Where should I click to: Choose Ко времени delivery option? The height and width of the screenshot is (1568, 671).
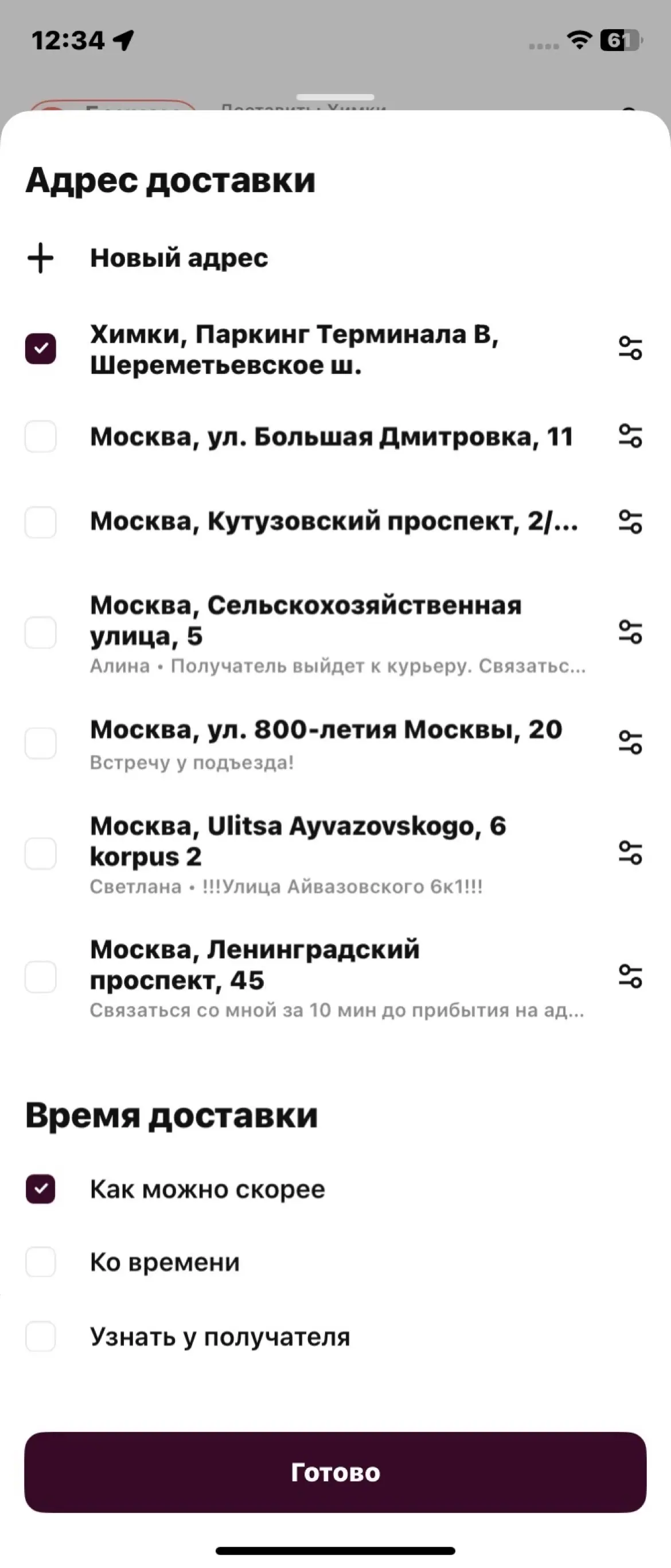click(x=41, y=1262)
